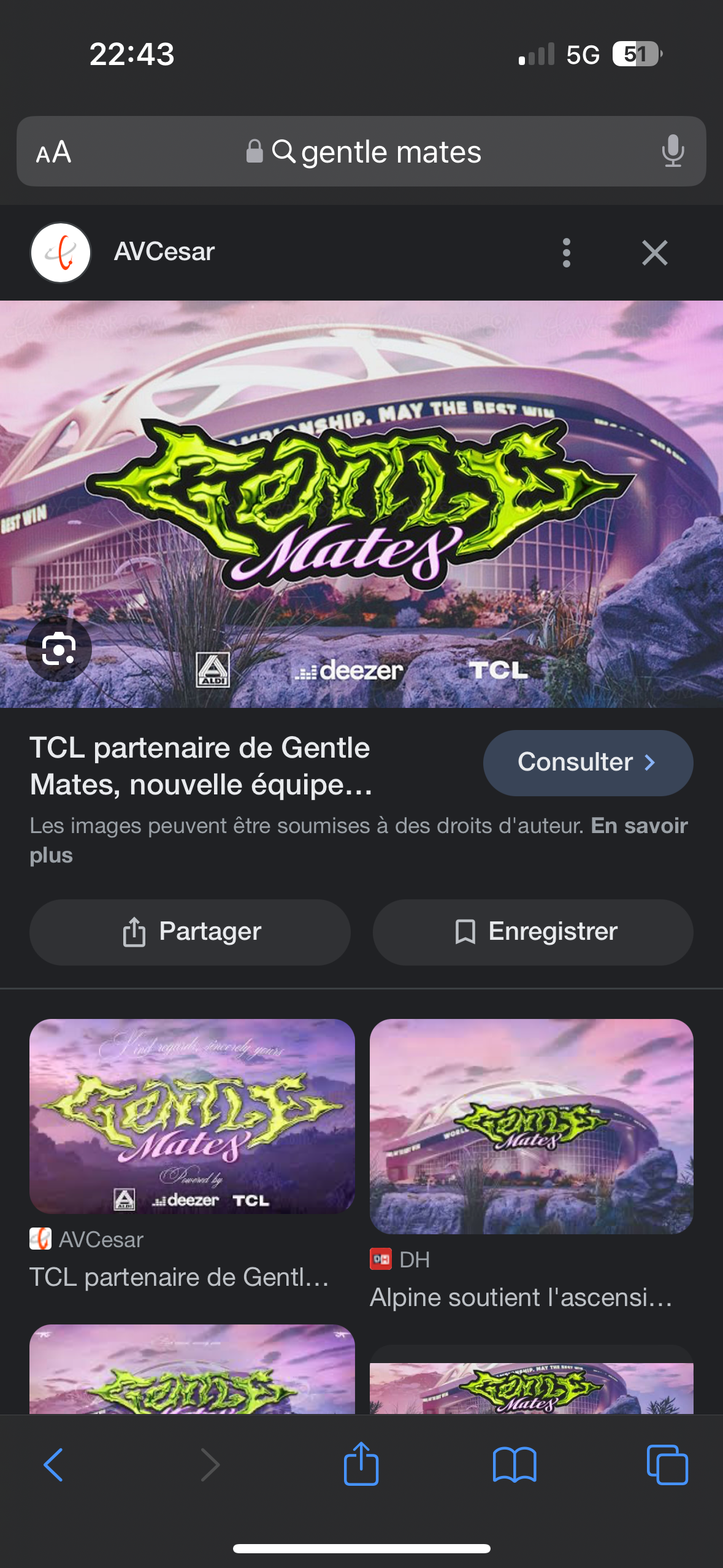Tap Enregistrer to save the image
This screenshot has height=1568, width=723.
point(533,932)
